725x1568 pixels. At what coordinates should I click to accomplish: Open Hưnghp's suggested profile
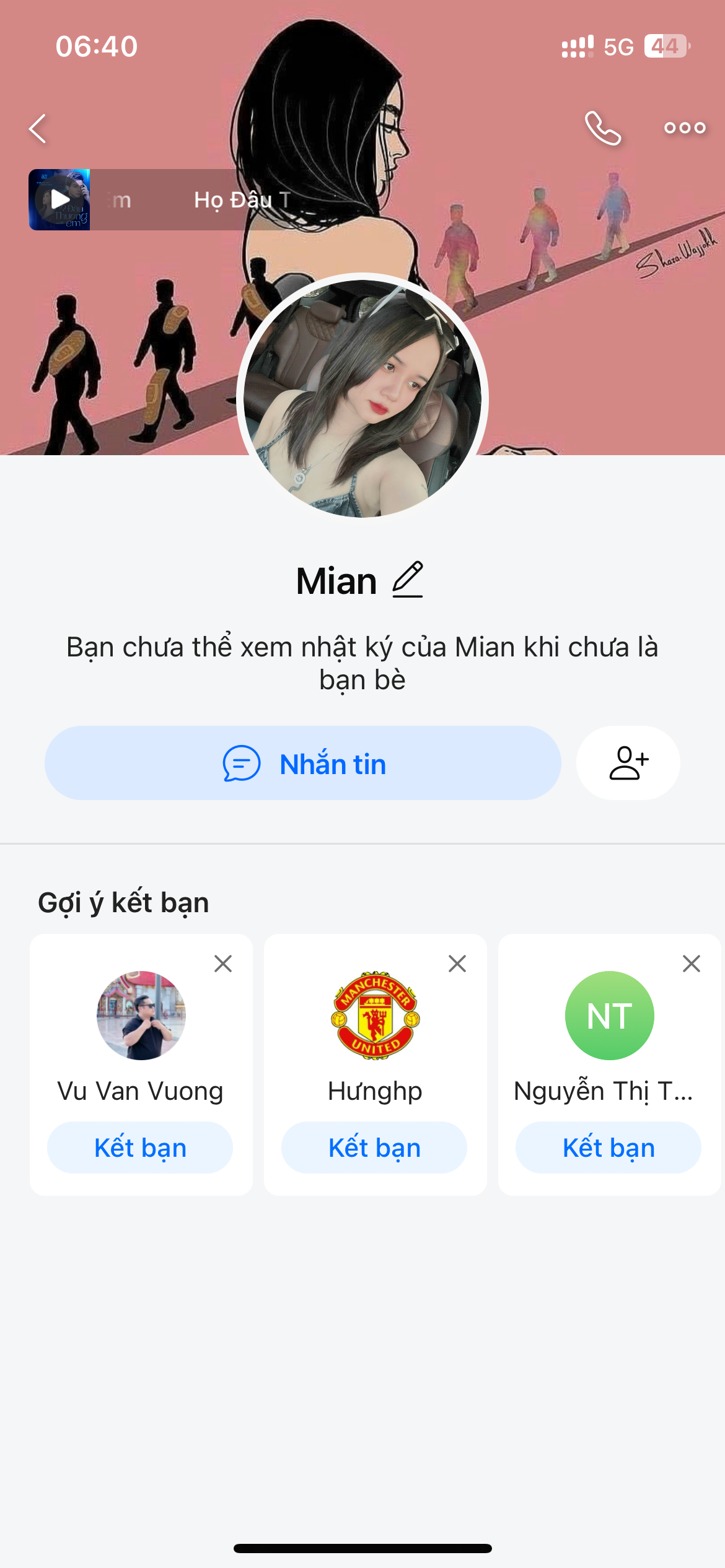pyautogui.click(x=376, y=1016)
